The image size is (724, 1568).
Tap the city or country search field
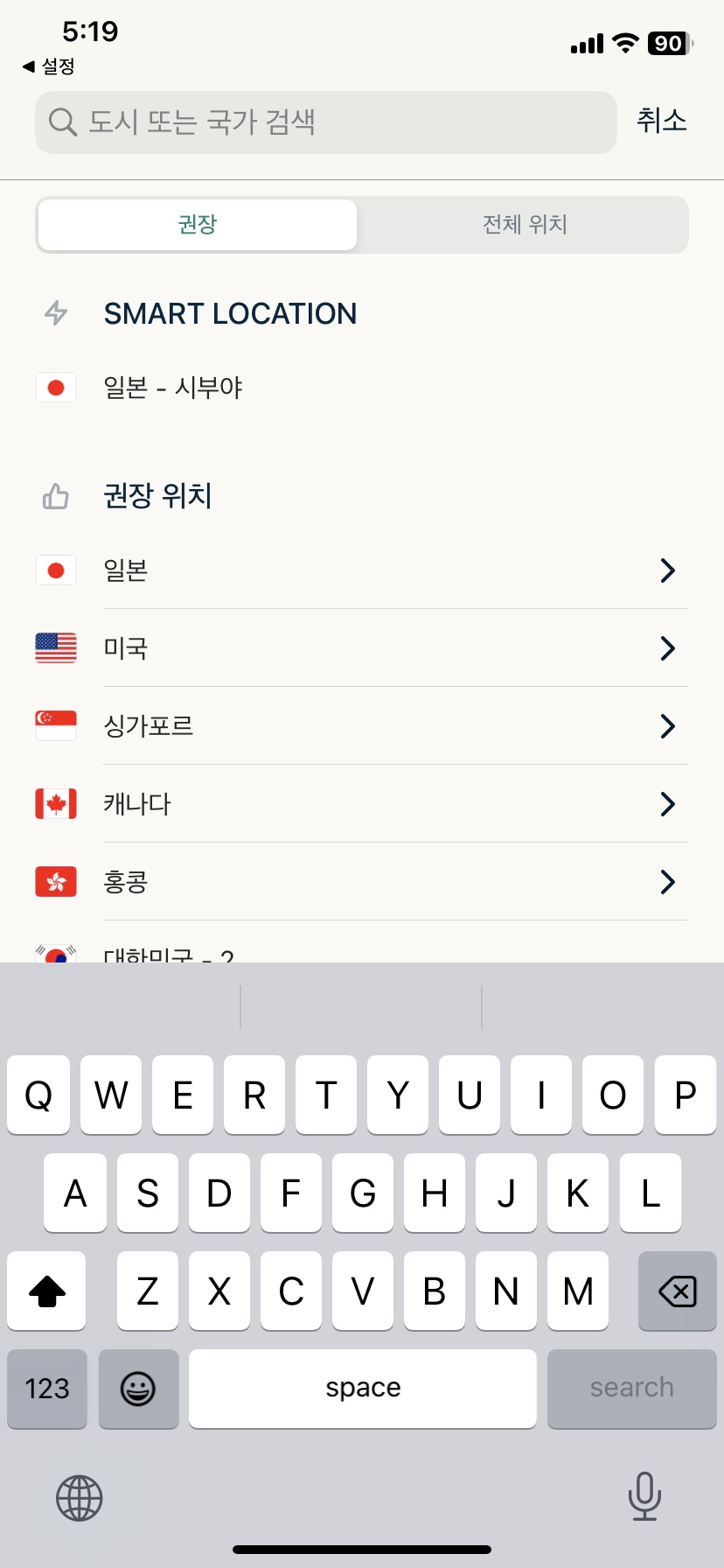(x=325, y=122)
